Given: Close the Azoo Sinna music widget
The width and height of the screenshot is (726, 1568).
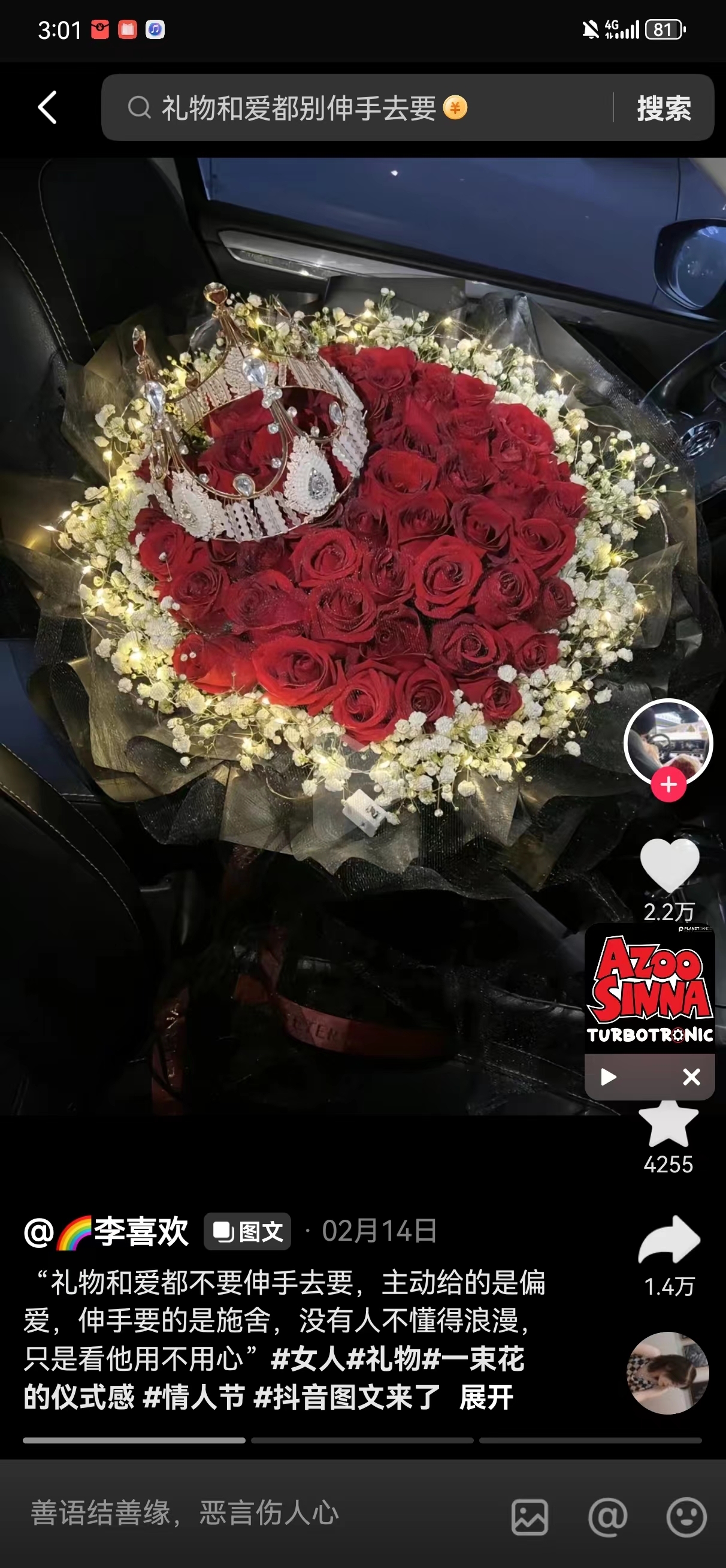Looking at the screenshot, I should point(691,1077).
